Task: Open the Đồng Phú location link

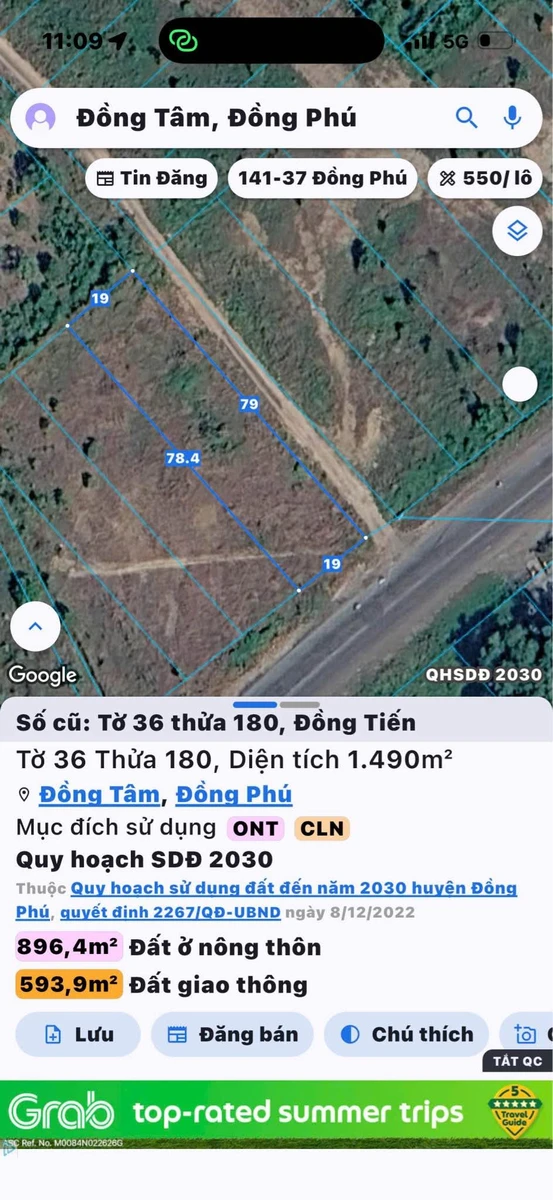Action: click(x=234, y=795)
